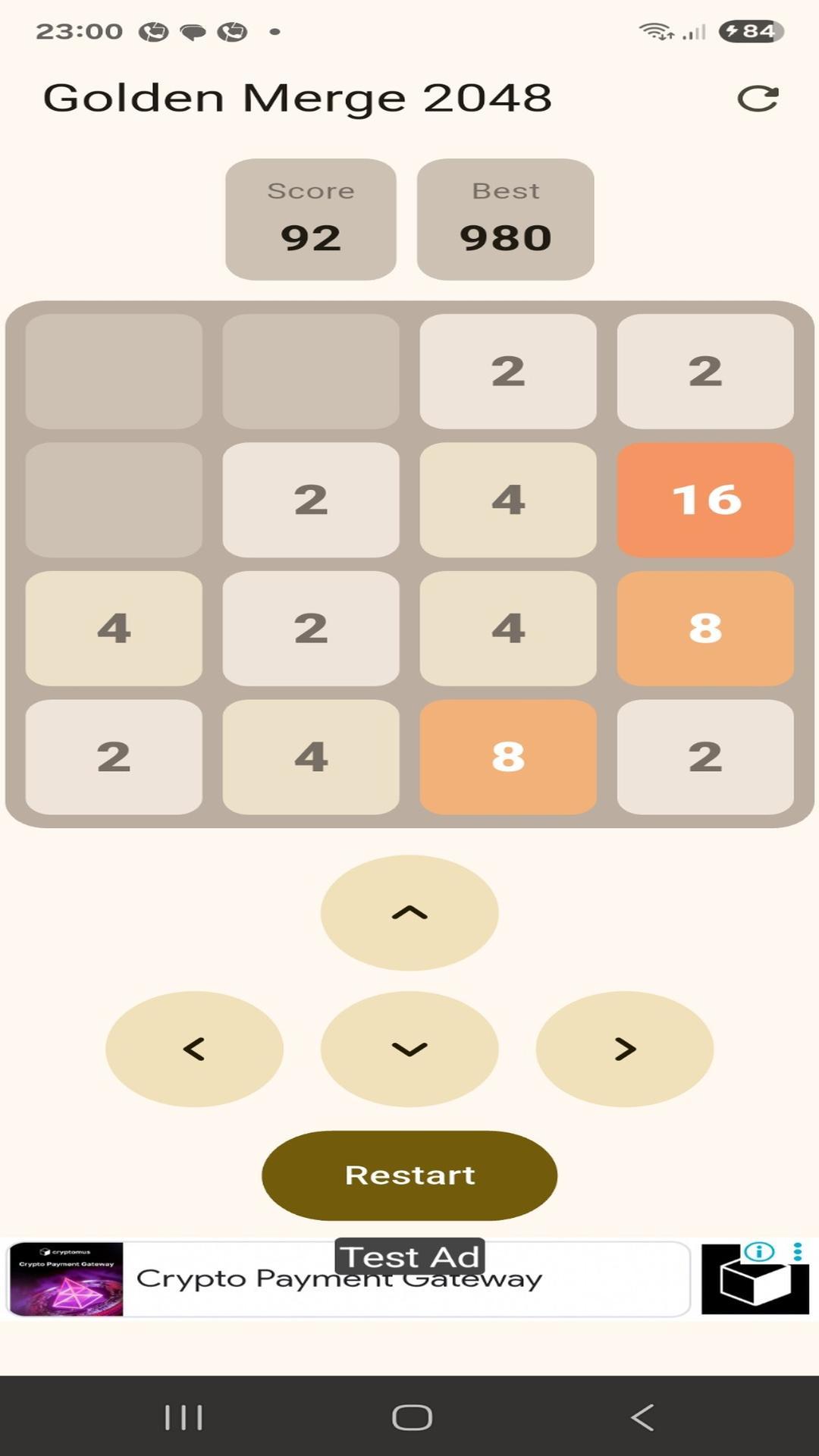Image resolution: width=819 pixels, height=1456 pixels.
Task: Tap the refresh icon in the app bar
Action: pyautogui.click(x=758, y=99)
